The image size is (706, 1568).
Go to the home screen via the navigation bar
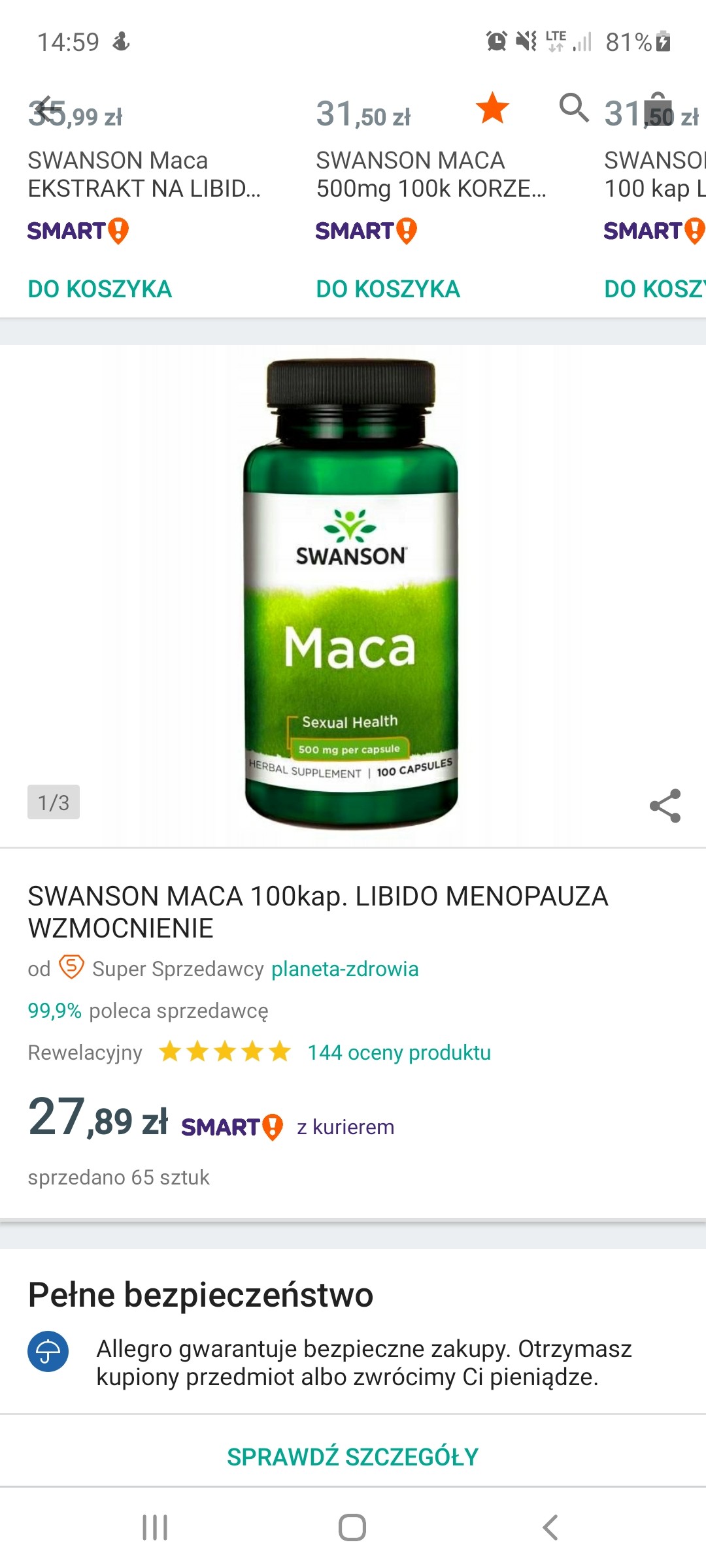tap(352, 1527)
